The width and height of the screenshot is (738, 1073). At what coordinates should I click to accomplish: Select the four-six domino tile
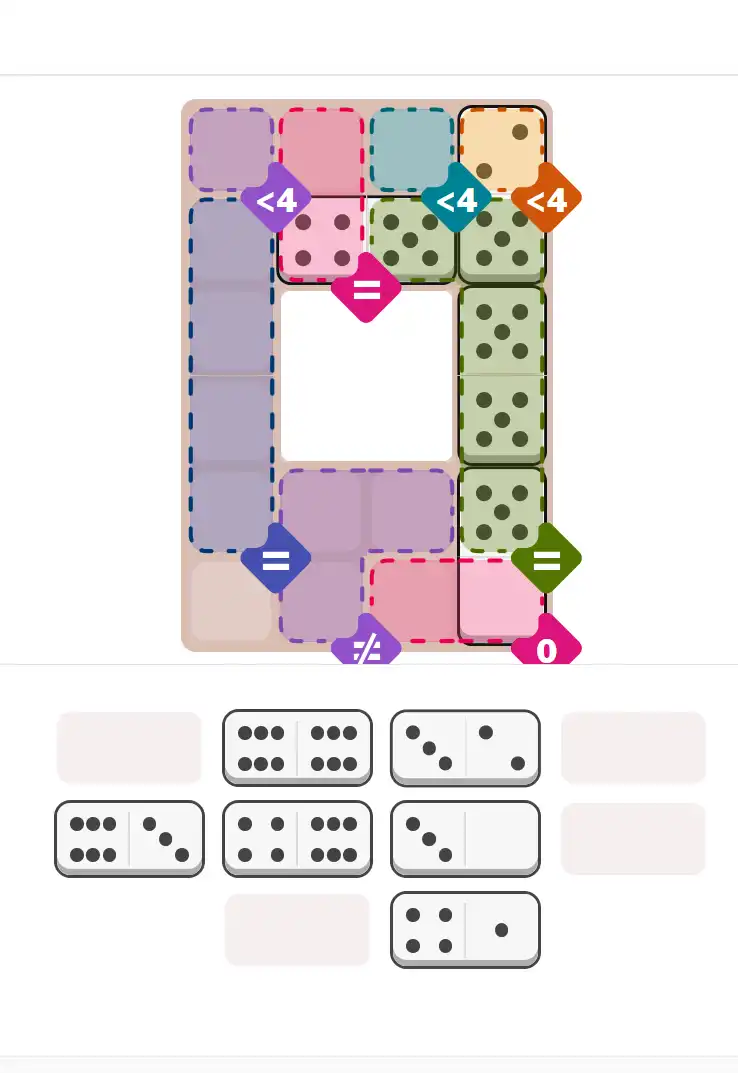coord(297,838)
